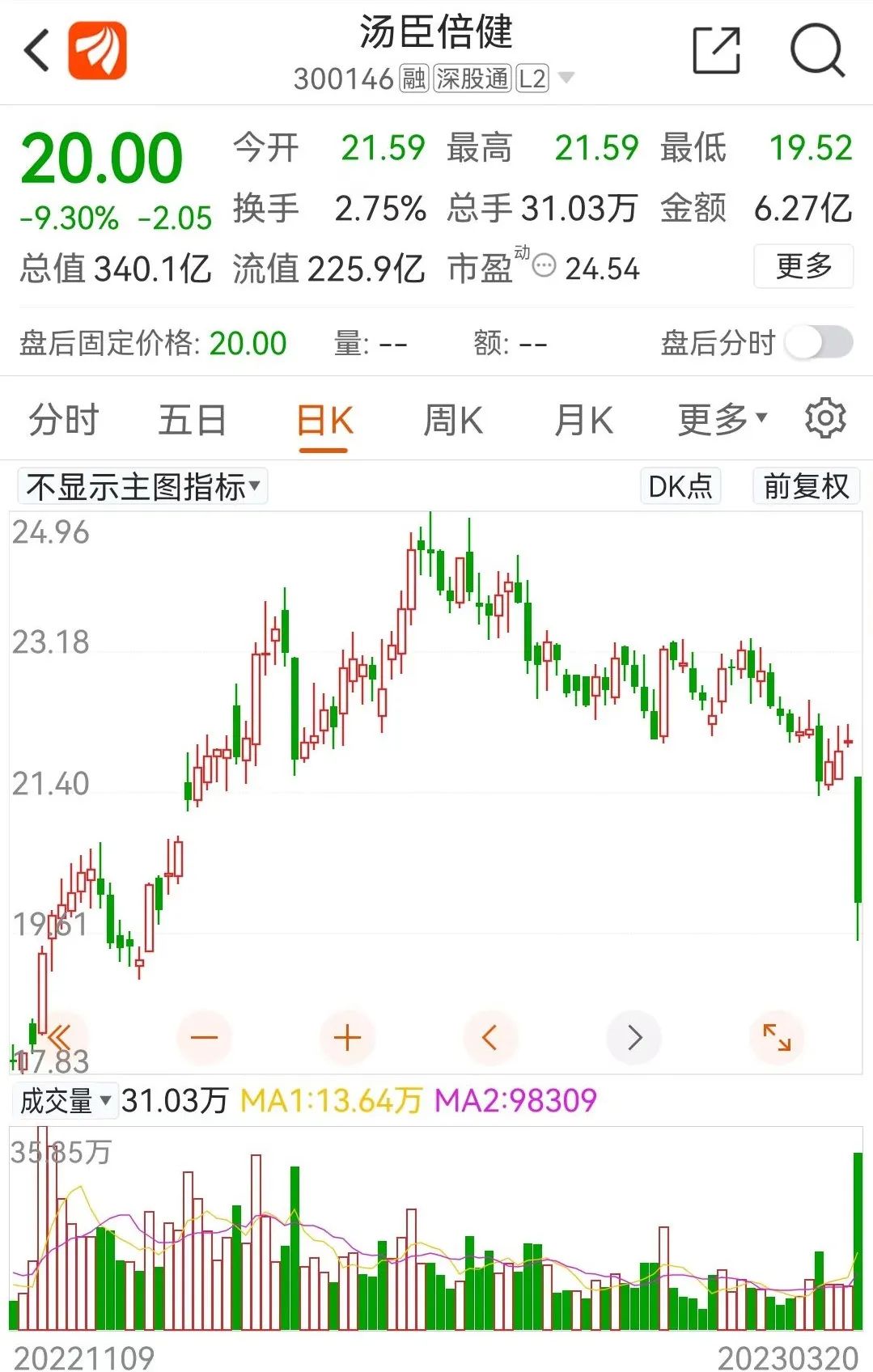
Task: Open the search magnifier icon
Action: point(817,51)
